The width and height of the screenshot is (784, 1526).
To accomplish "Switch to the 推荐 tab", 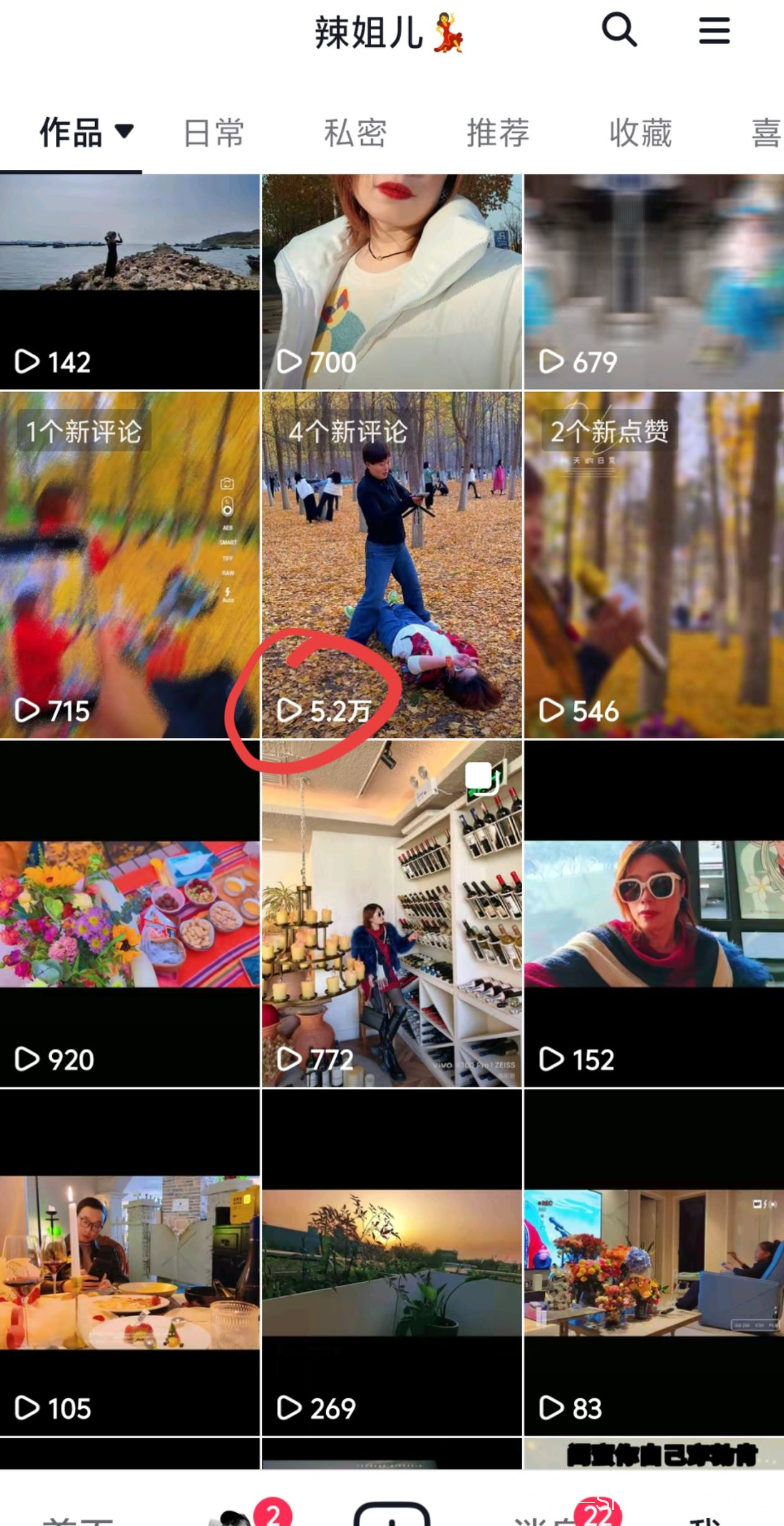I will (498, 133).
